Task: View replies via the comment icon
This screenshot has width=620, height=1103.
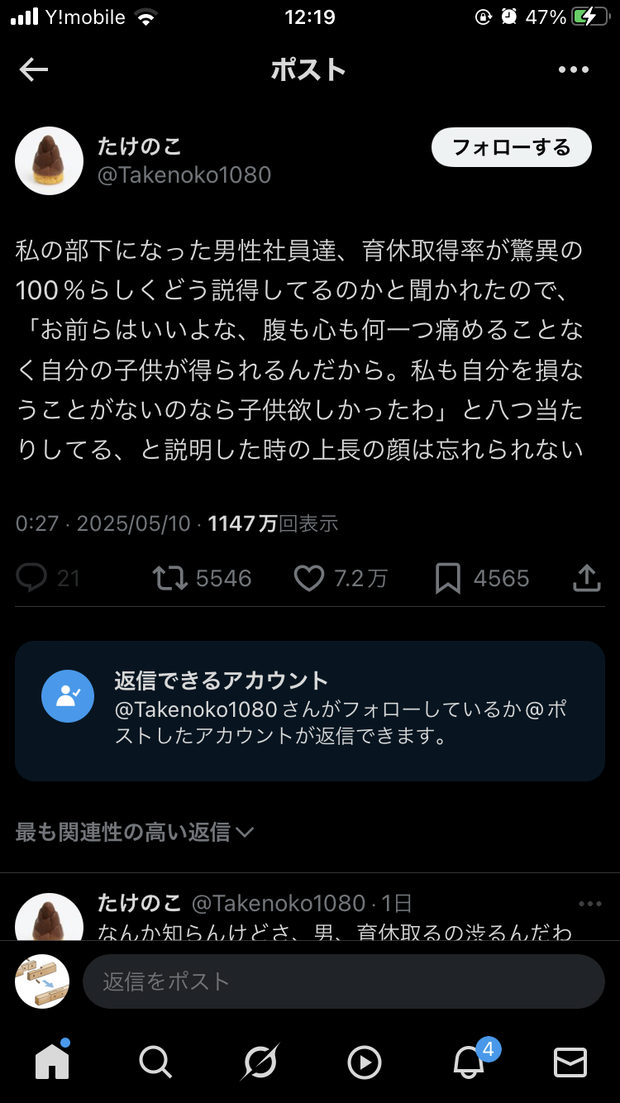Action: pyautogui.click(x=34, y=577)
